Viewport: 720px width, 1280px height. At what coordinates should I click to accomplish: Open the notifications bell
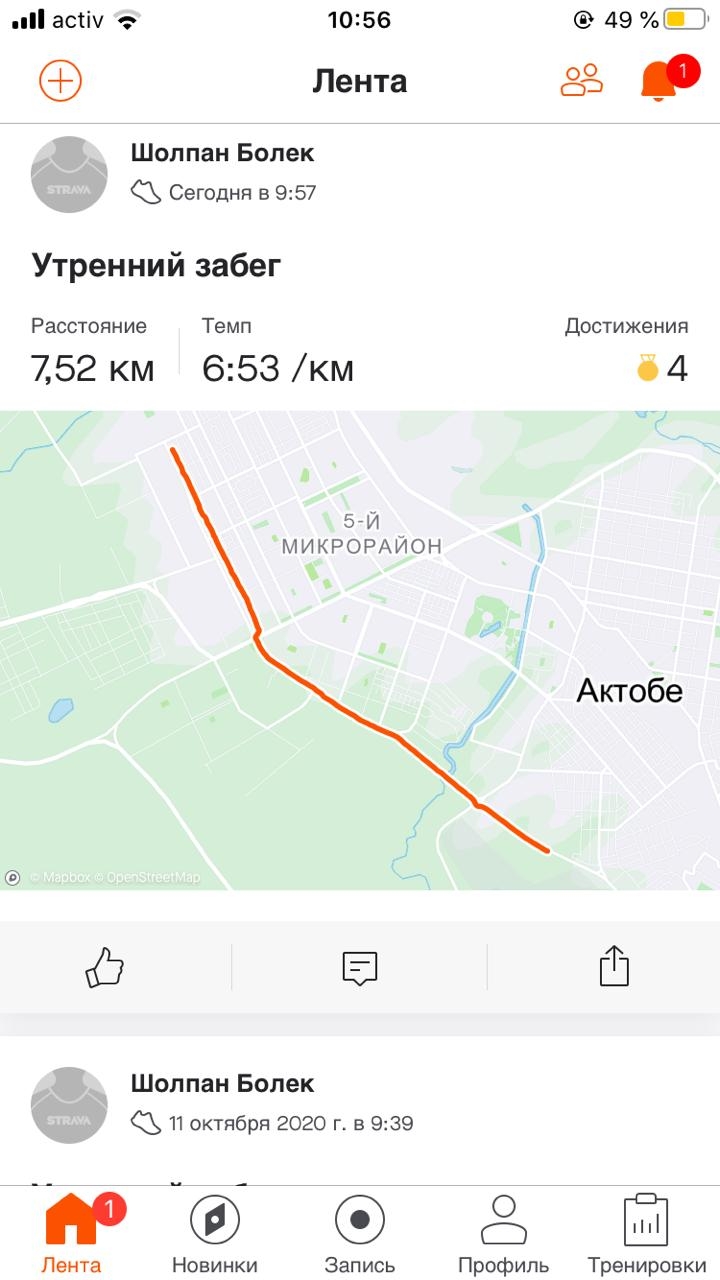tap(658, 81)
